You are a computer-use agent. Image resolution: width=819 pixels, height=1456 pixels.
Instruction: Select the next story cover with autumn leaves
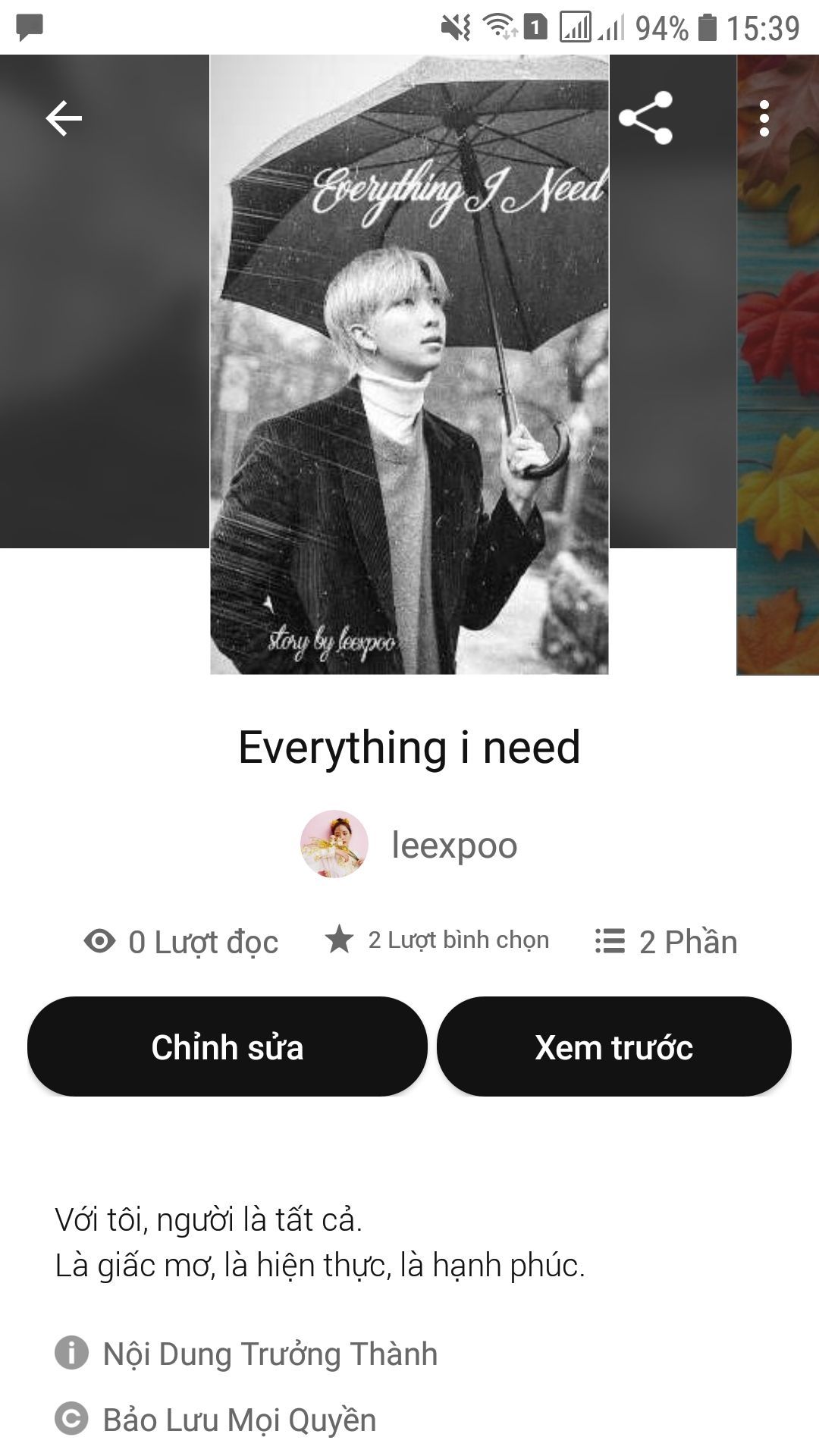(778, 364)
